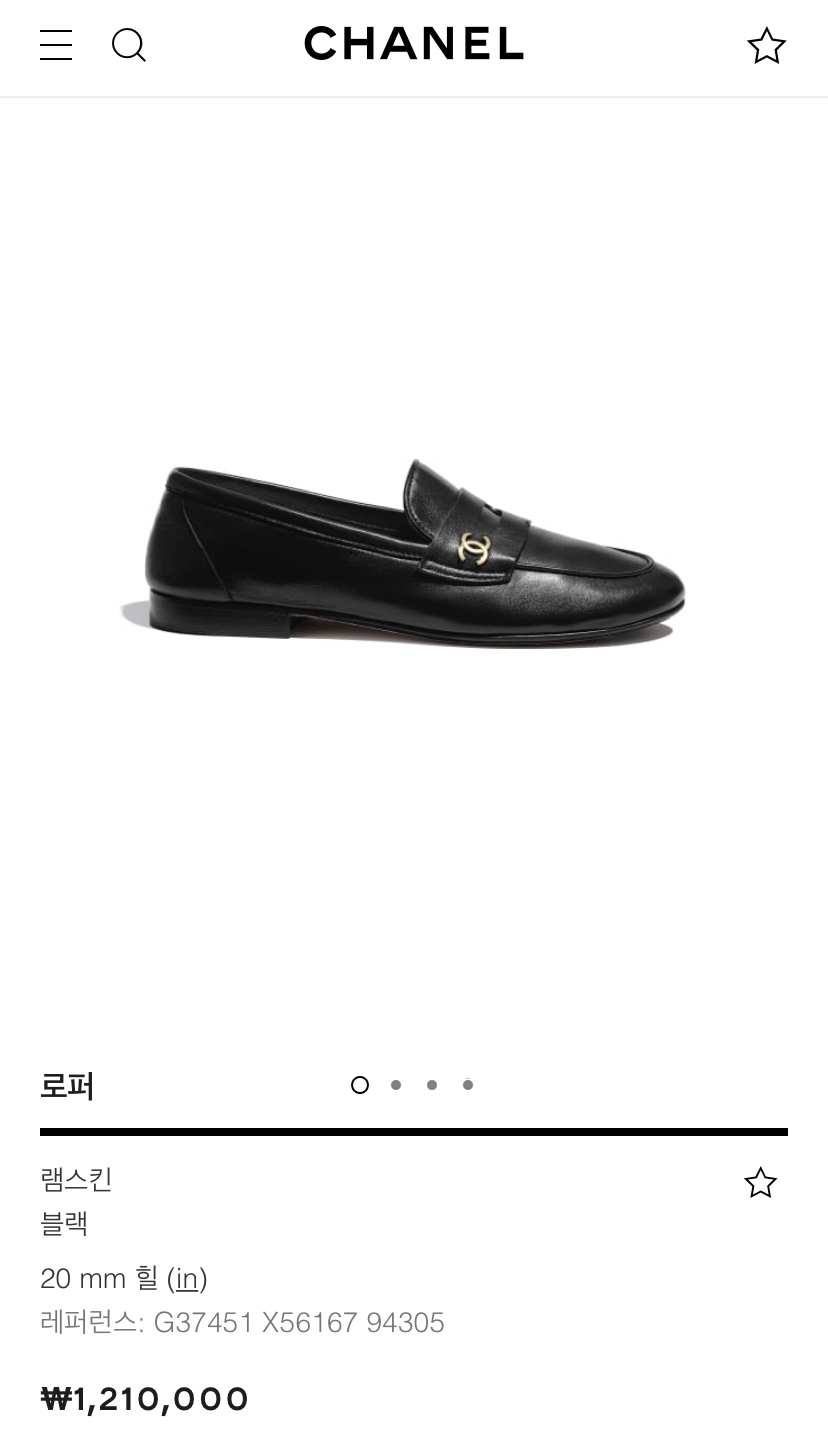828x1442 pixels.
Task: Open the search magnifier icon
Action: tap(129, 45)
